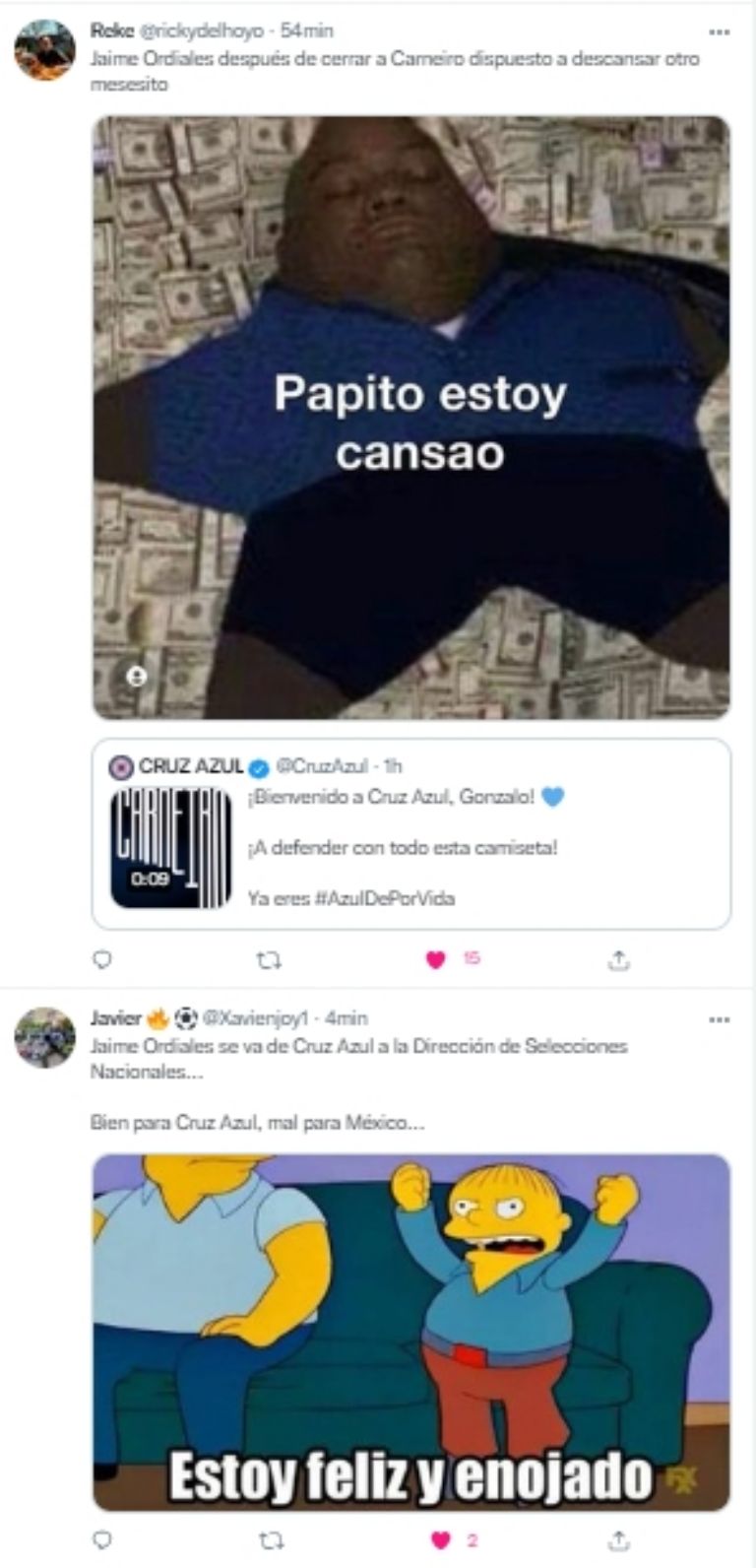Viewport: 756px width, 1568px height.
Task: Open the 'Estoy feliz y enojado' meme
Action: pyautogui.click(x=411, y=1332)
